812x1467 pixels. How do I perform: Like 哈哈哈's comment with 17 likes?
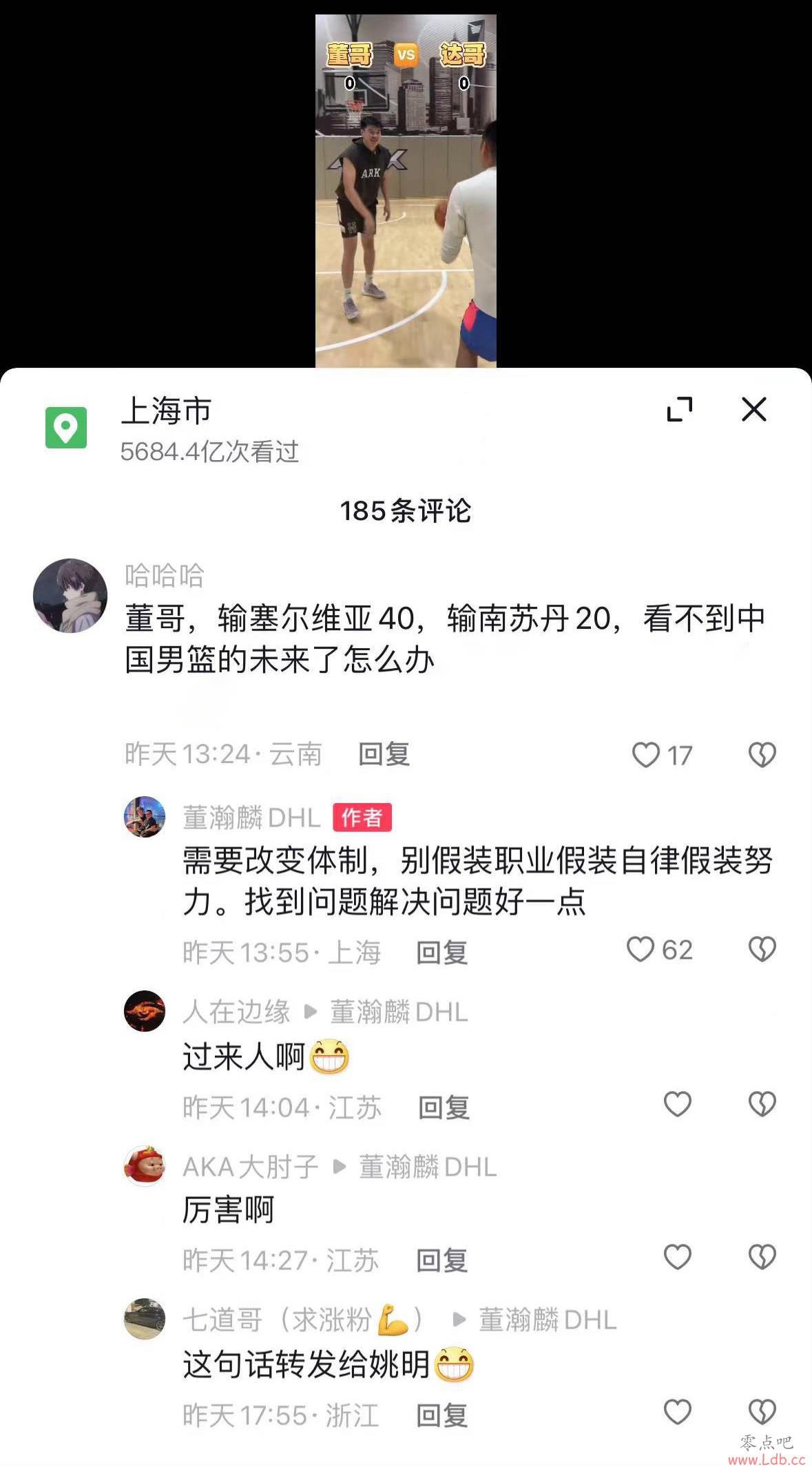[646, 755]
